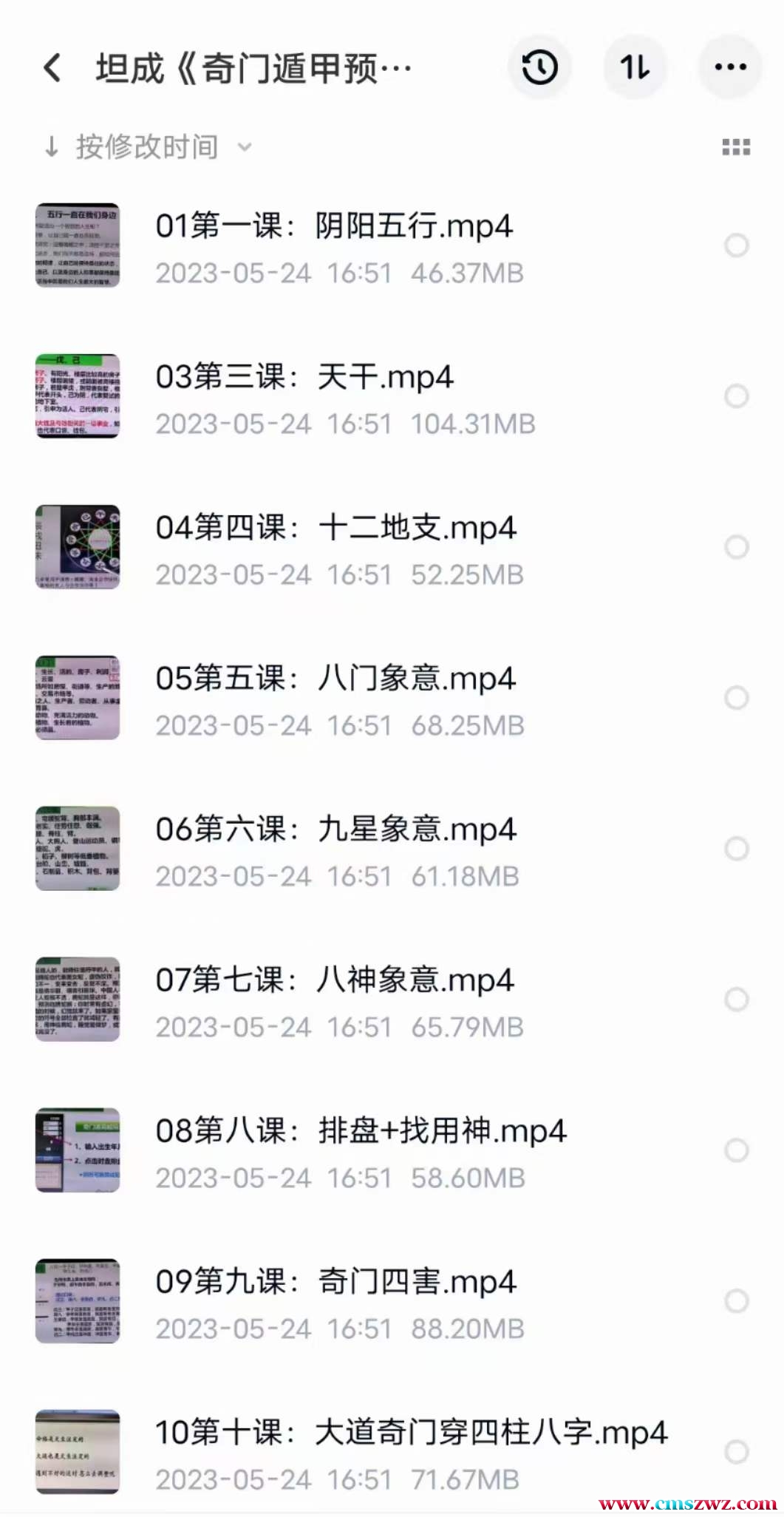This screenshot has height=1517, width=784.
Task: Tap the 09第九课：奇门四害.mp4 video row
Action: point(335,1282)
